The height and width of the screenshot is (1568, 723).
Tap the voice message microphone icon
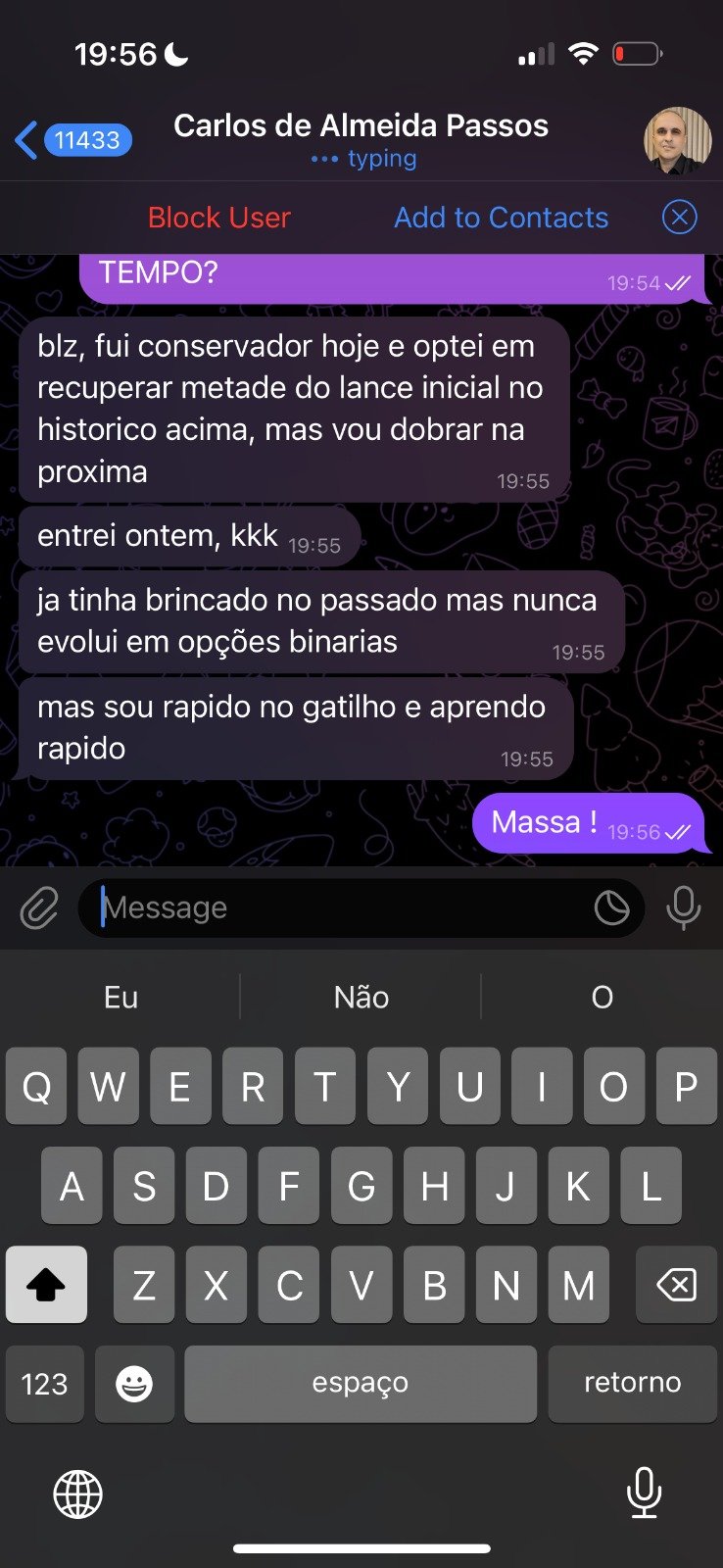pyautogui.click(x=683, y=908)
